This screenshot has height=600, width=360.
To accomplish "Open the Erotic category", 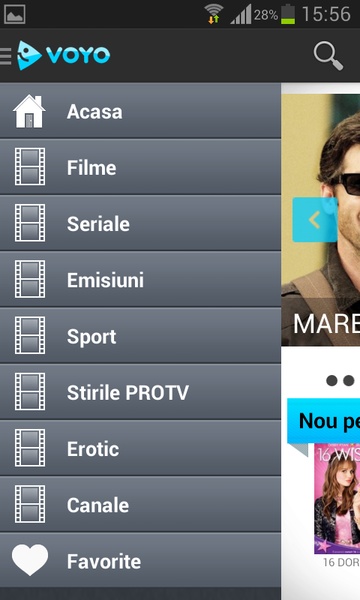I will pyautogui.click(x=140, y=448).
